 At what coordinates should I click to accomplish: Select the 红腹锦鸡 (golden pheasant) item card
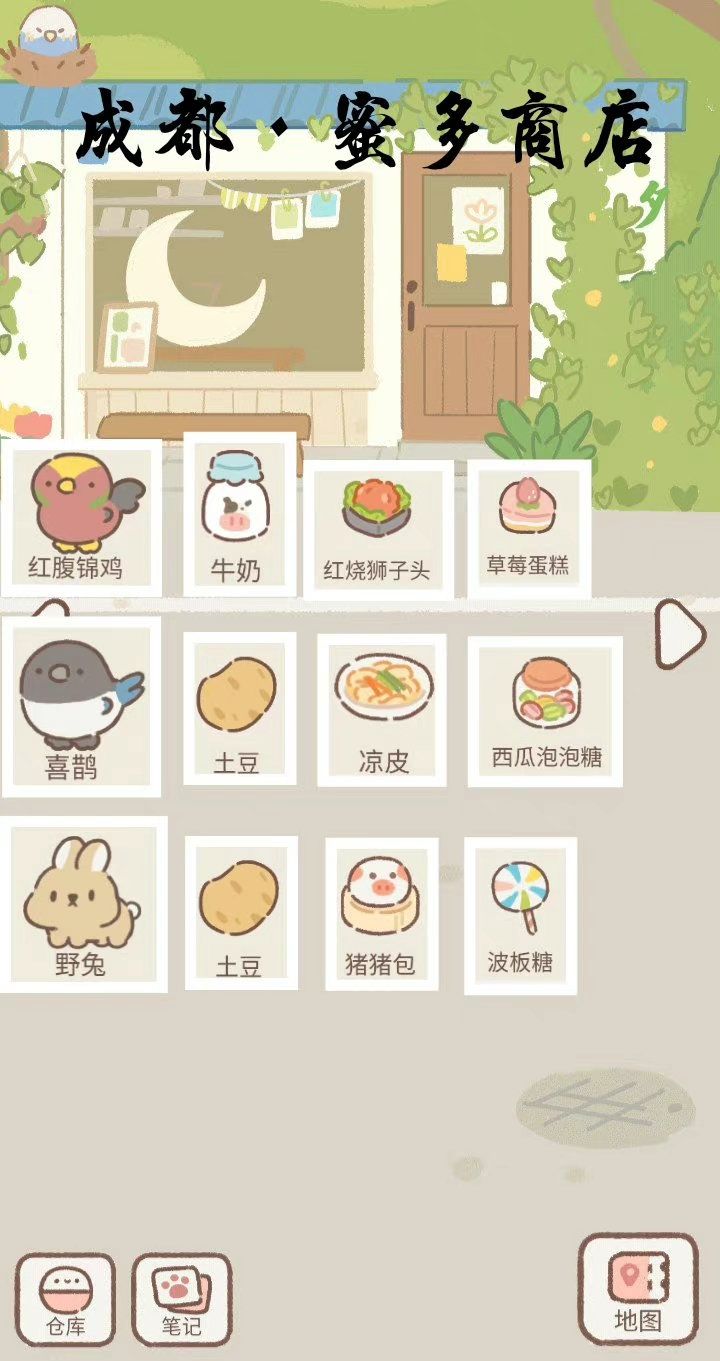coord(84,515)
